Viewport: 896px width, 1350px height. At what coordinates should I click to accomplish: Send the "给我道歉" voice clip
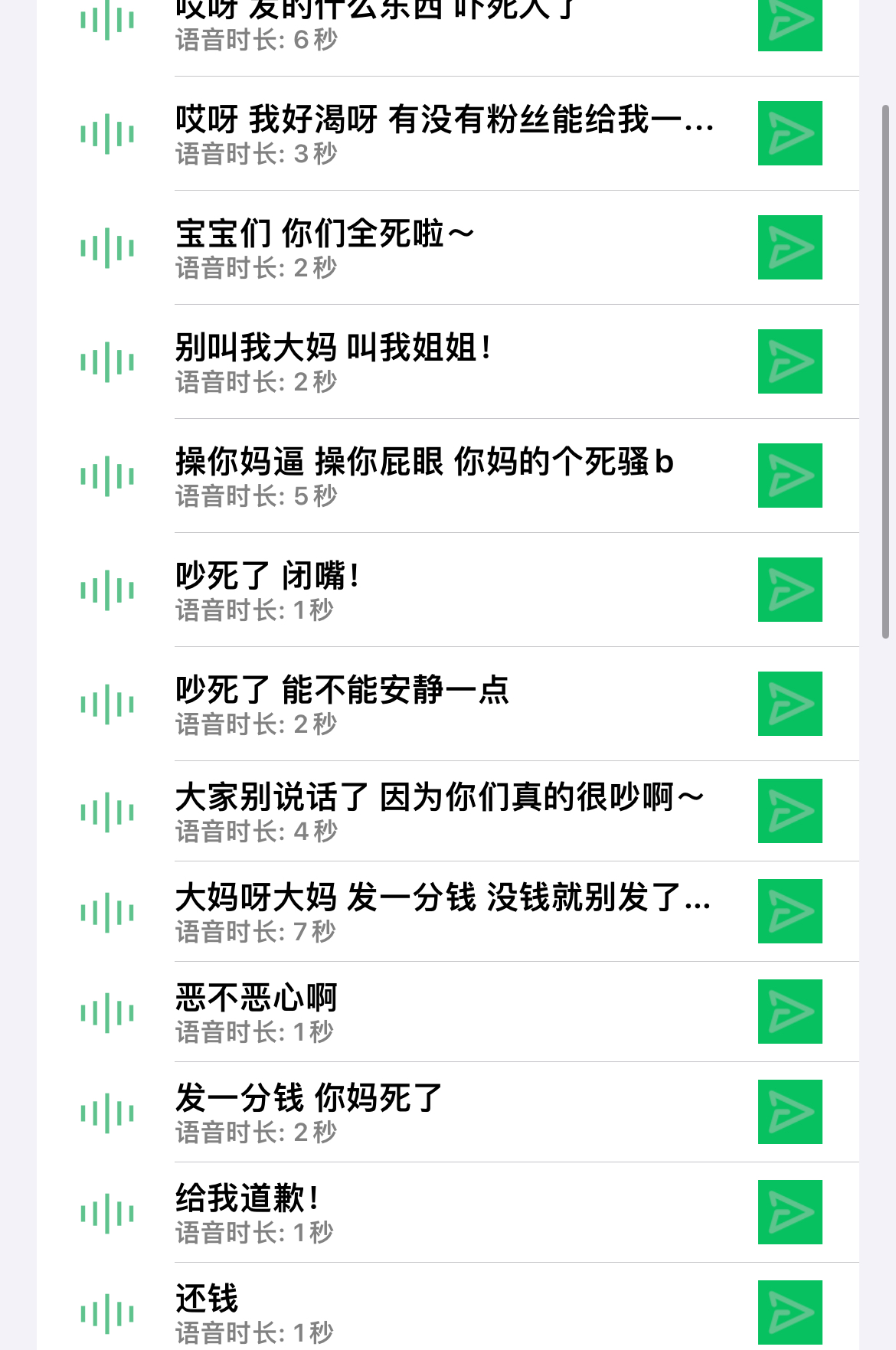point(790,1212)
